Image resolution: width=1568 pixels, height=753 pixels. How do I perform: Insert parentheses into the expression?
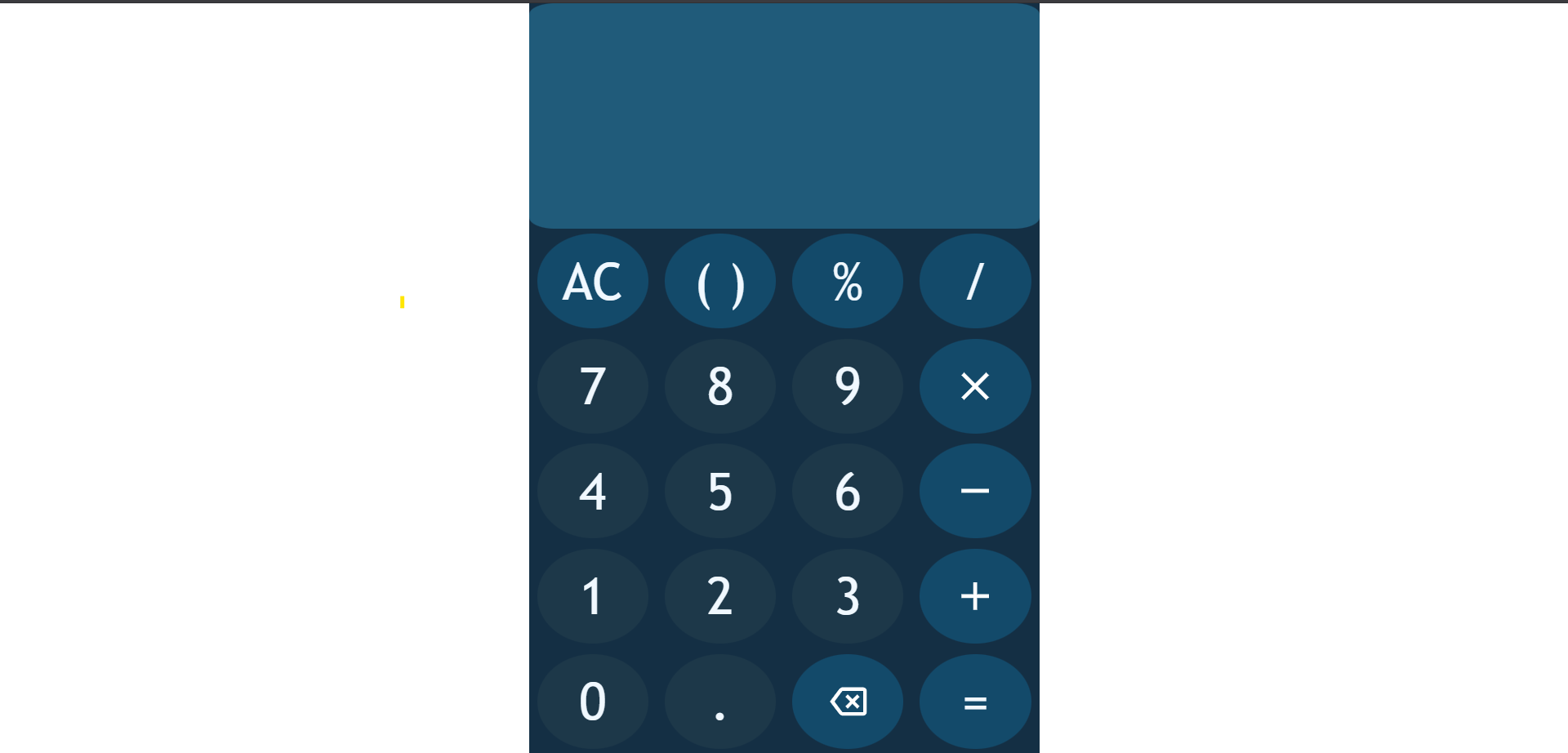tap(720, 281)
